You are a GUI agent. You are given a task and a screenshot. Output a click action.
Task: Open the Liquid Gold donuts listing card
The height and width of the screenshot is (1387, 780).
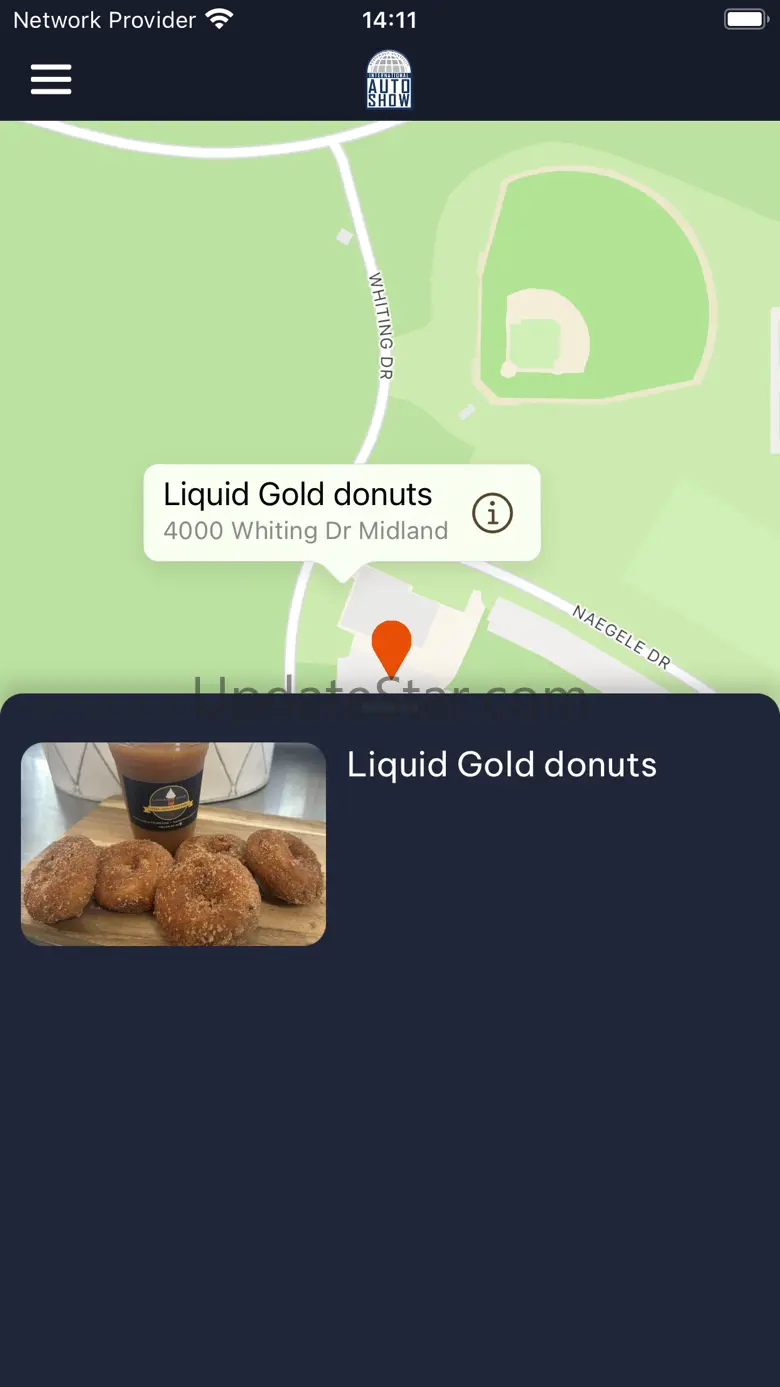(390, 844)
